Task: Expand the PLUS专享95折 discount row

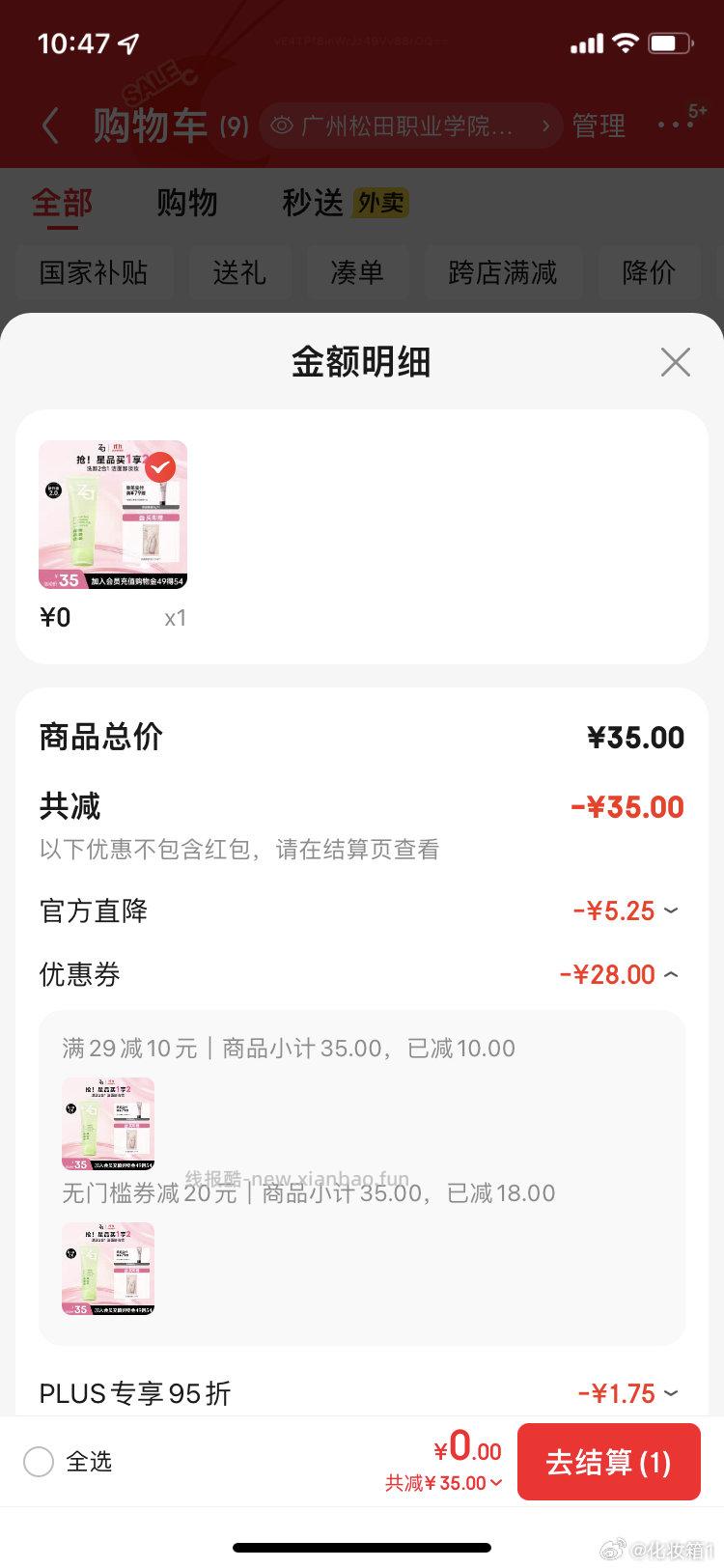Action: click(x=671, y=1393)
